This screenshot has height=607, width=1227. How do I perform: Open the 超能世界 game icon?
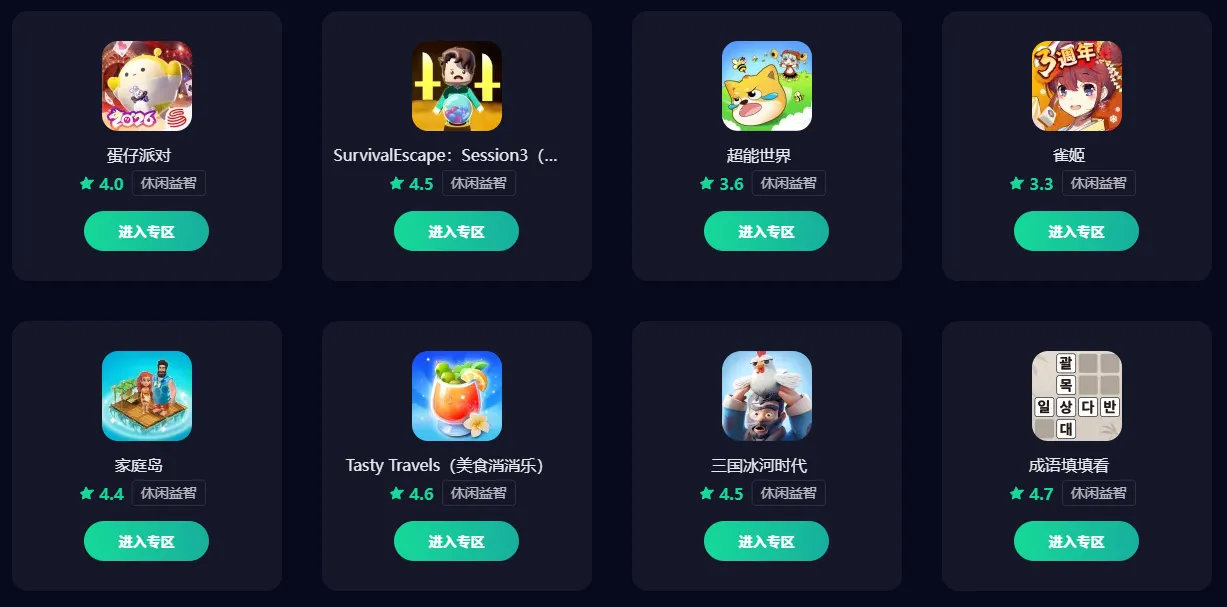point(767,86)
